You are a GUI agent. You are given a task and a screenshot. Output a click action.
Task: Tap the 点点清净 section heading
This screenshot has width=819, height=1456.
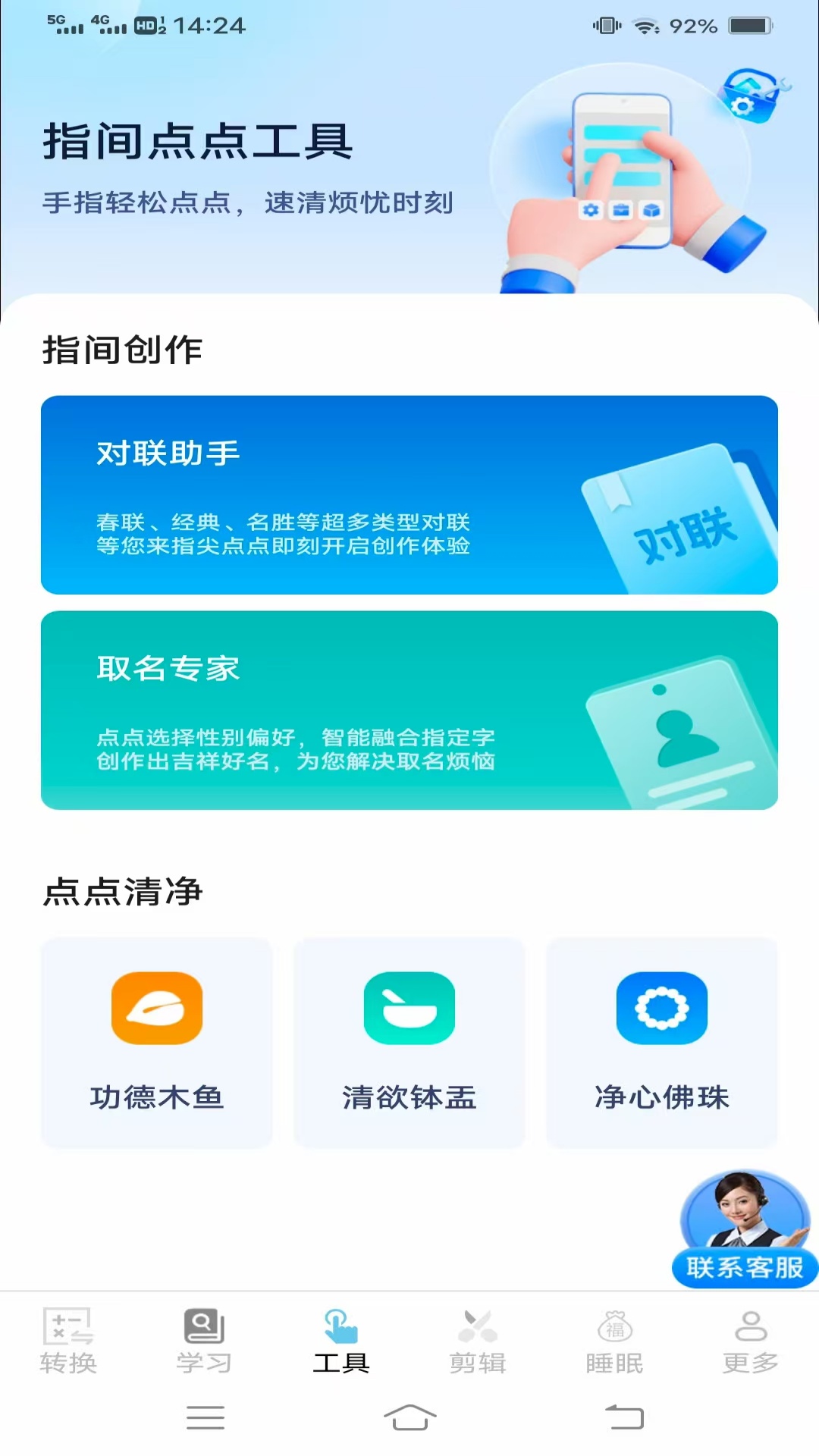(124, 893)
